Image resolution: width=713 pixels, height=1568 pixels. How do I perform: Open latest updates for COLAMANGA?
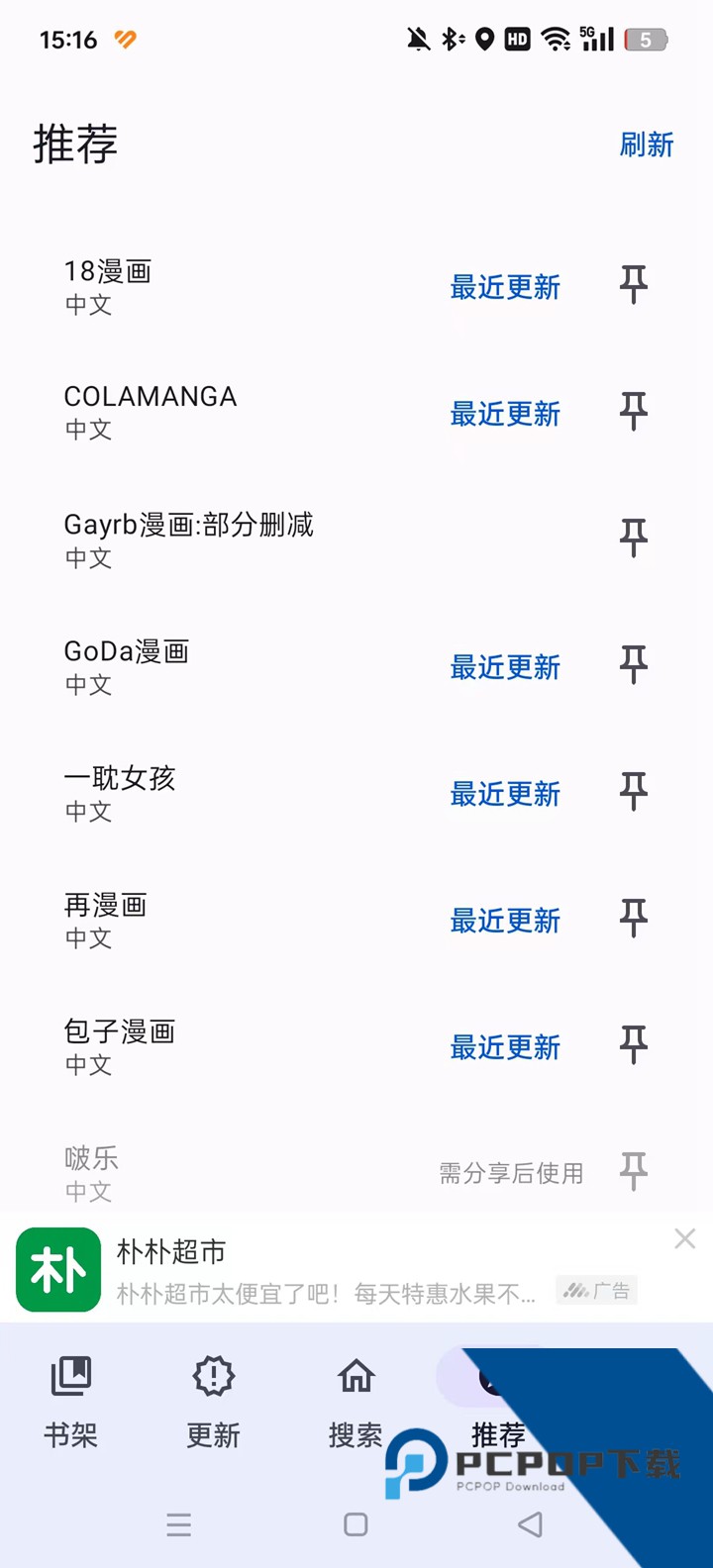pos(506,415)
